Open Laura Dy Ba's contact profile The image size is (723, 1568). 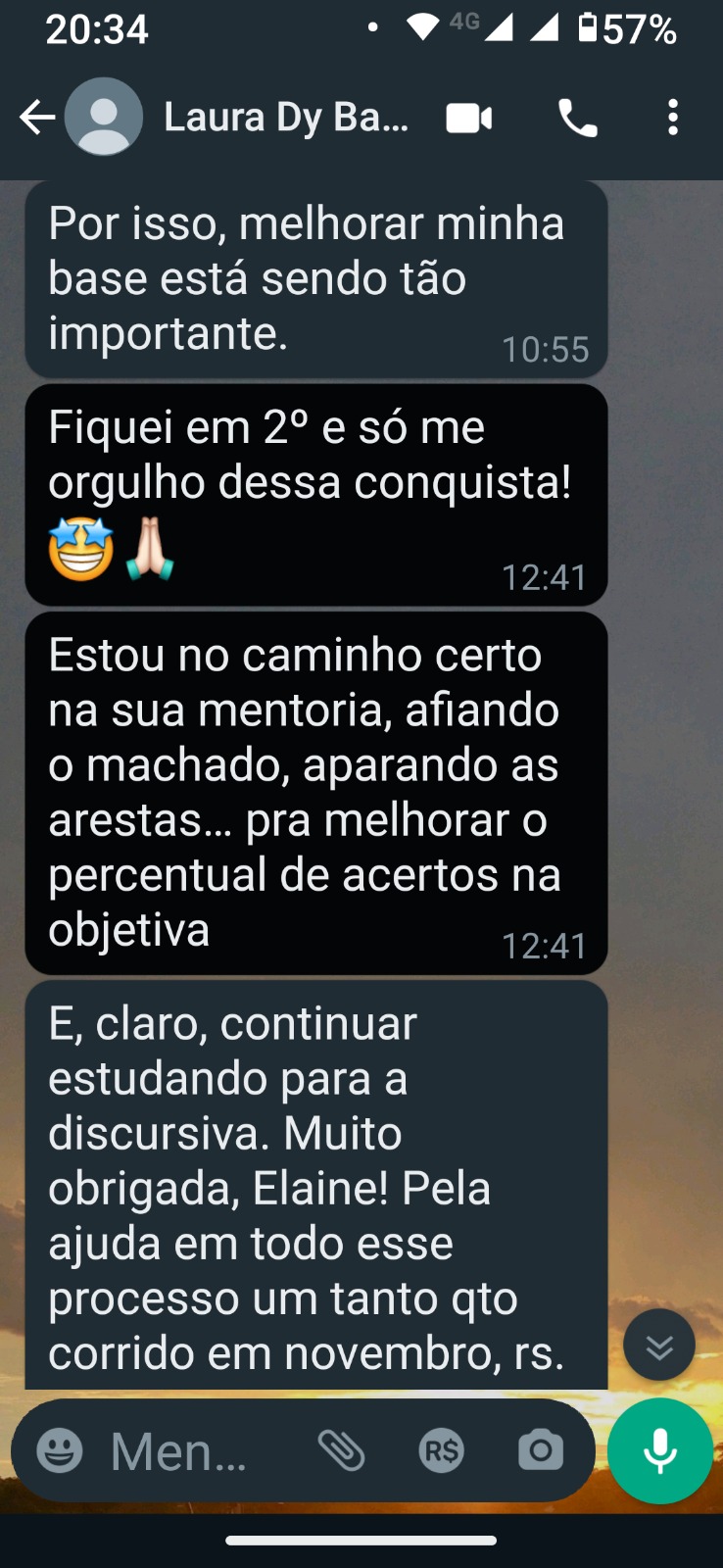[x=285, y=118]
